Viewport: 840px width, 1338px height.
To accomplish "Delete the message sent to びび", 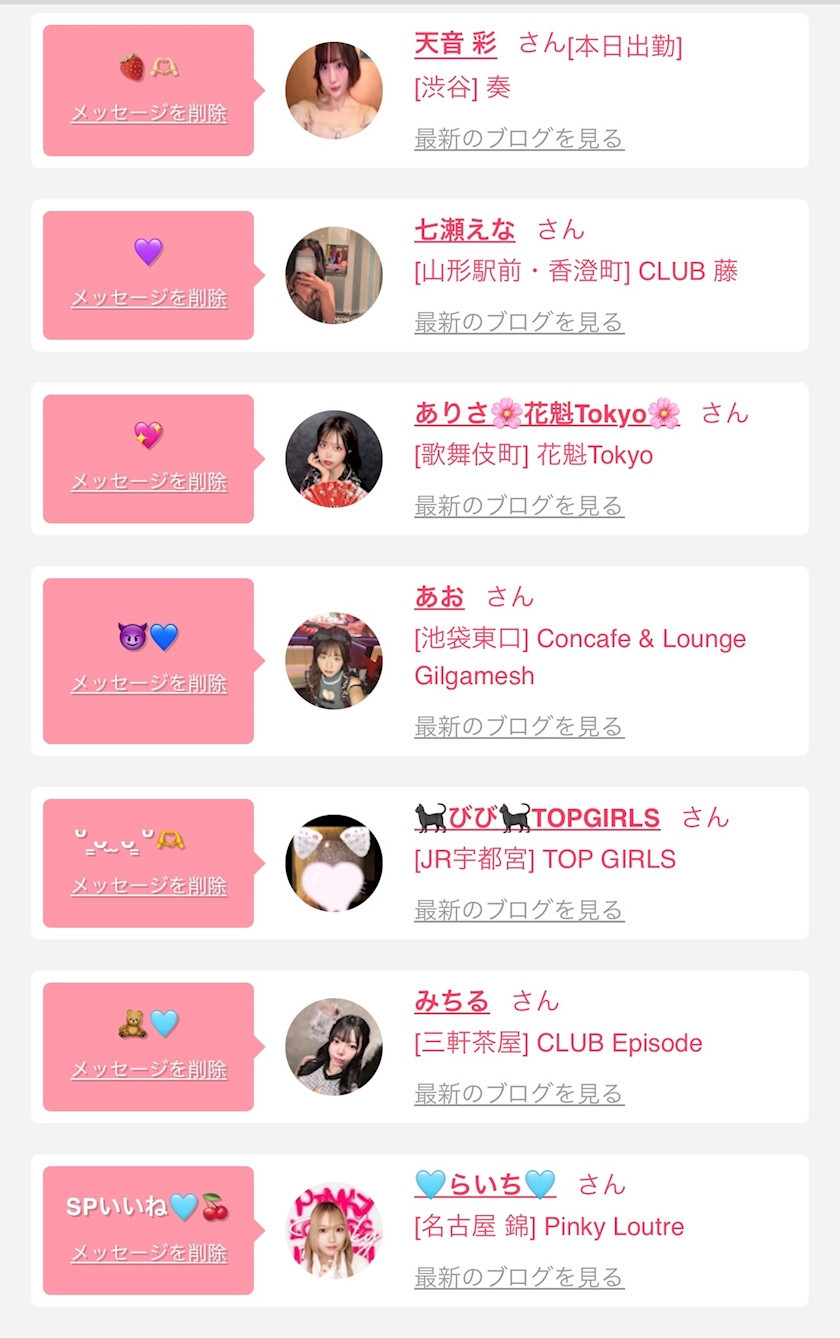I will pyautogui.click(x=149, y=886).
